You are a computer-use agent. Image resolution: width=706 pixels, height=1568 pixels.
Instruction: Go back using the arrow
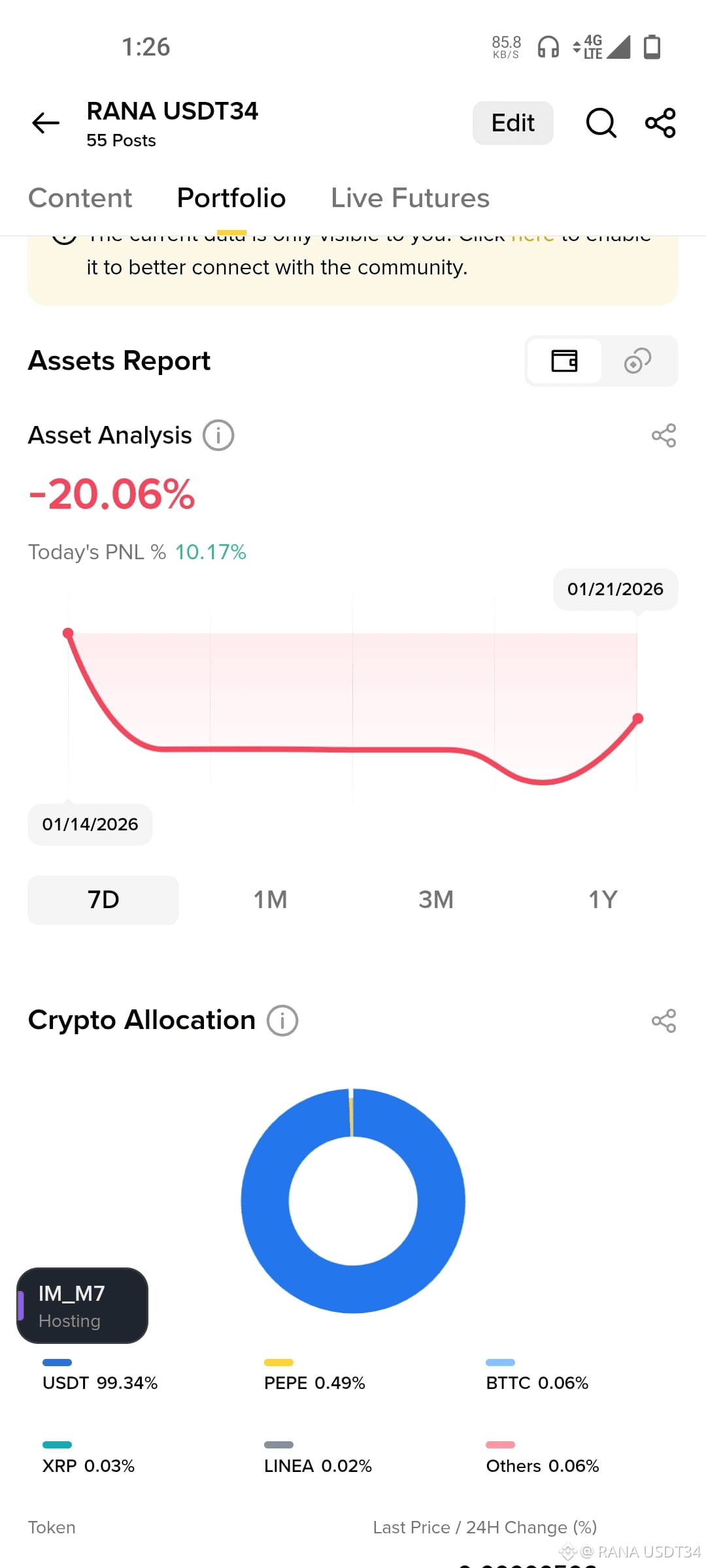pos(46,123)
